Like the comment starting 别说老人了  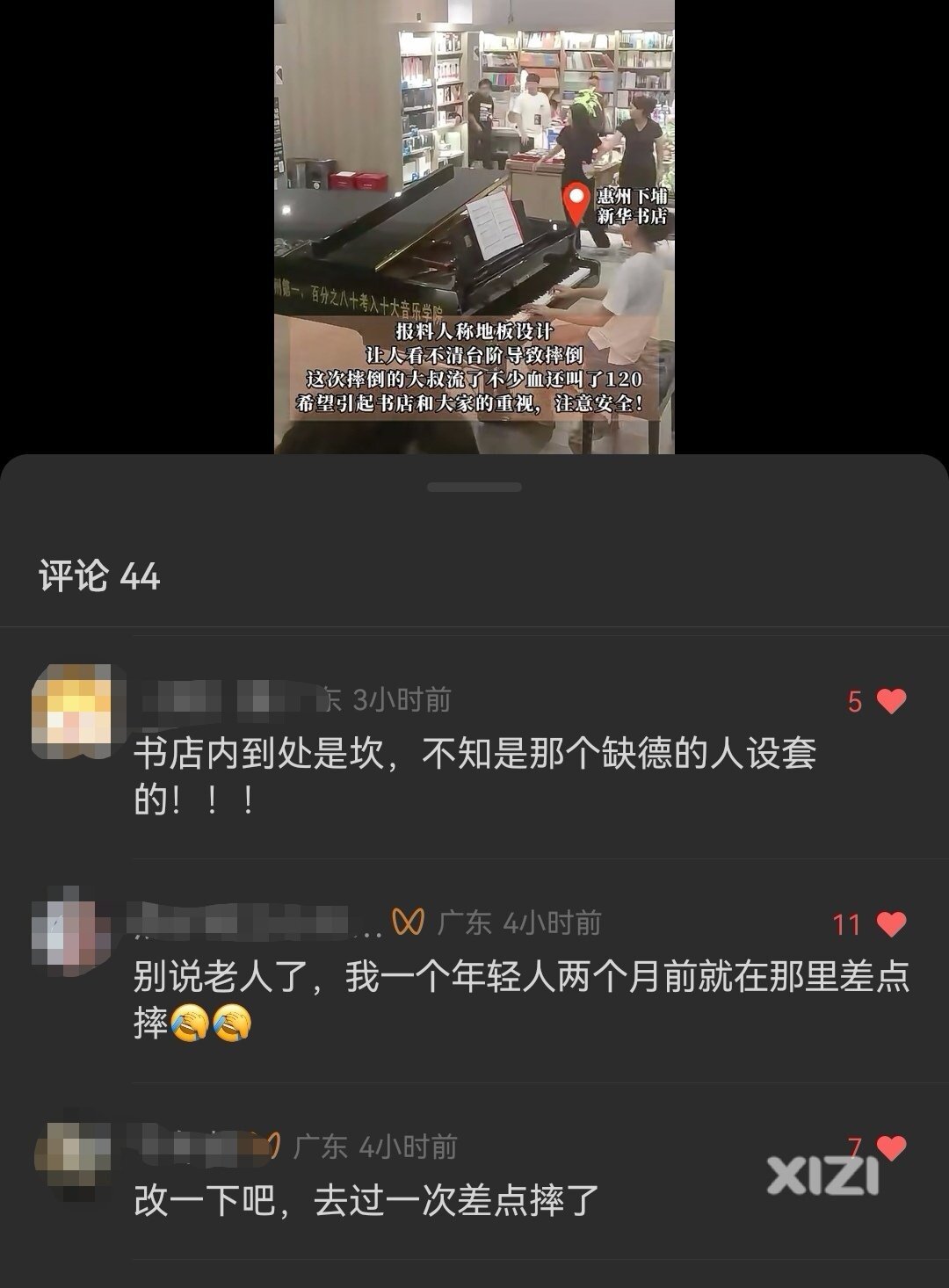point(890,924)
